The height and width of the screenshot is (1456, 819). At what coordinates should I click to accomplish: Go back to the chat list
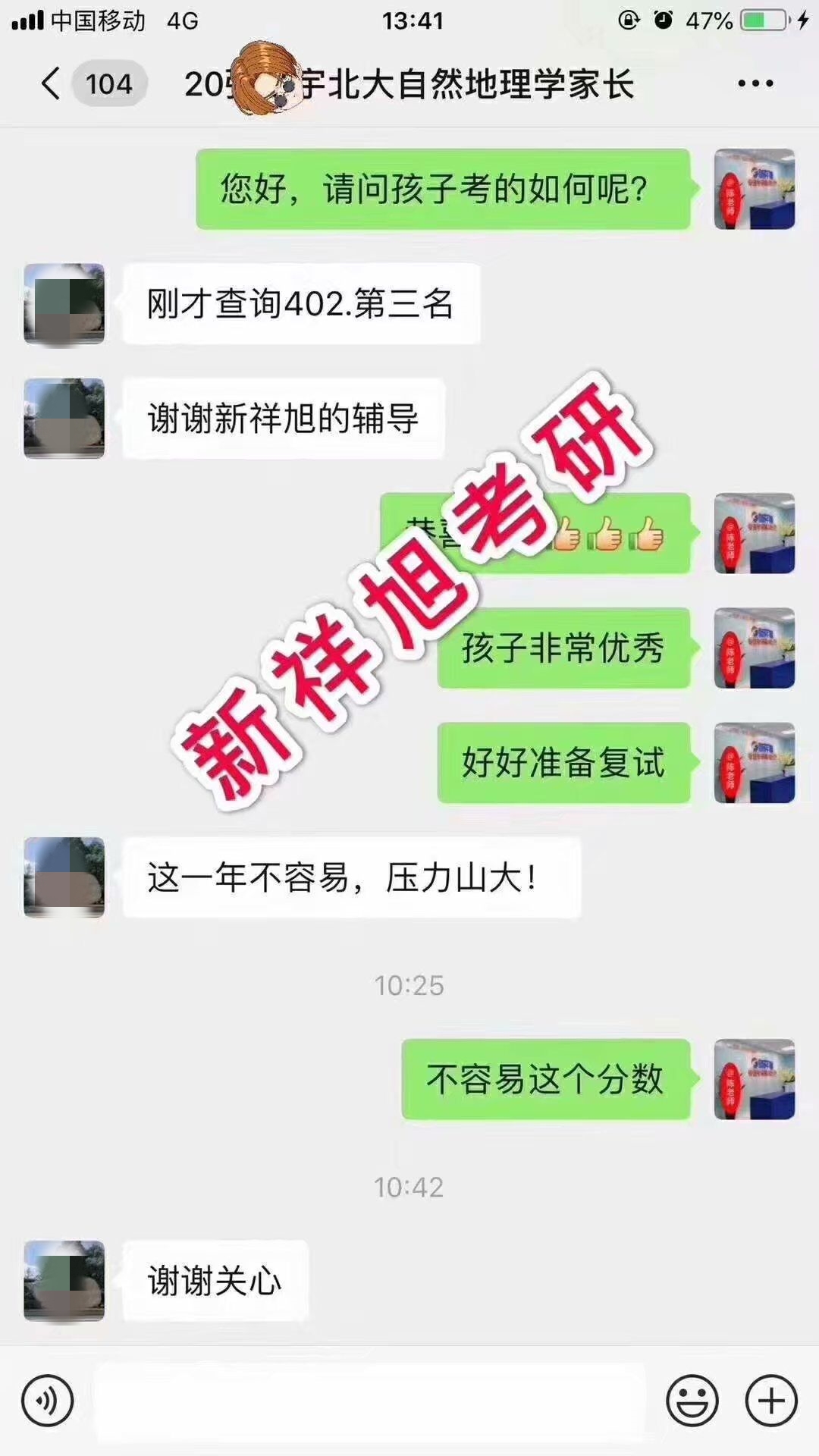click(51, 83)
